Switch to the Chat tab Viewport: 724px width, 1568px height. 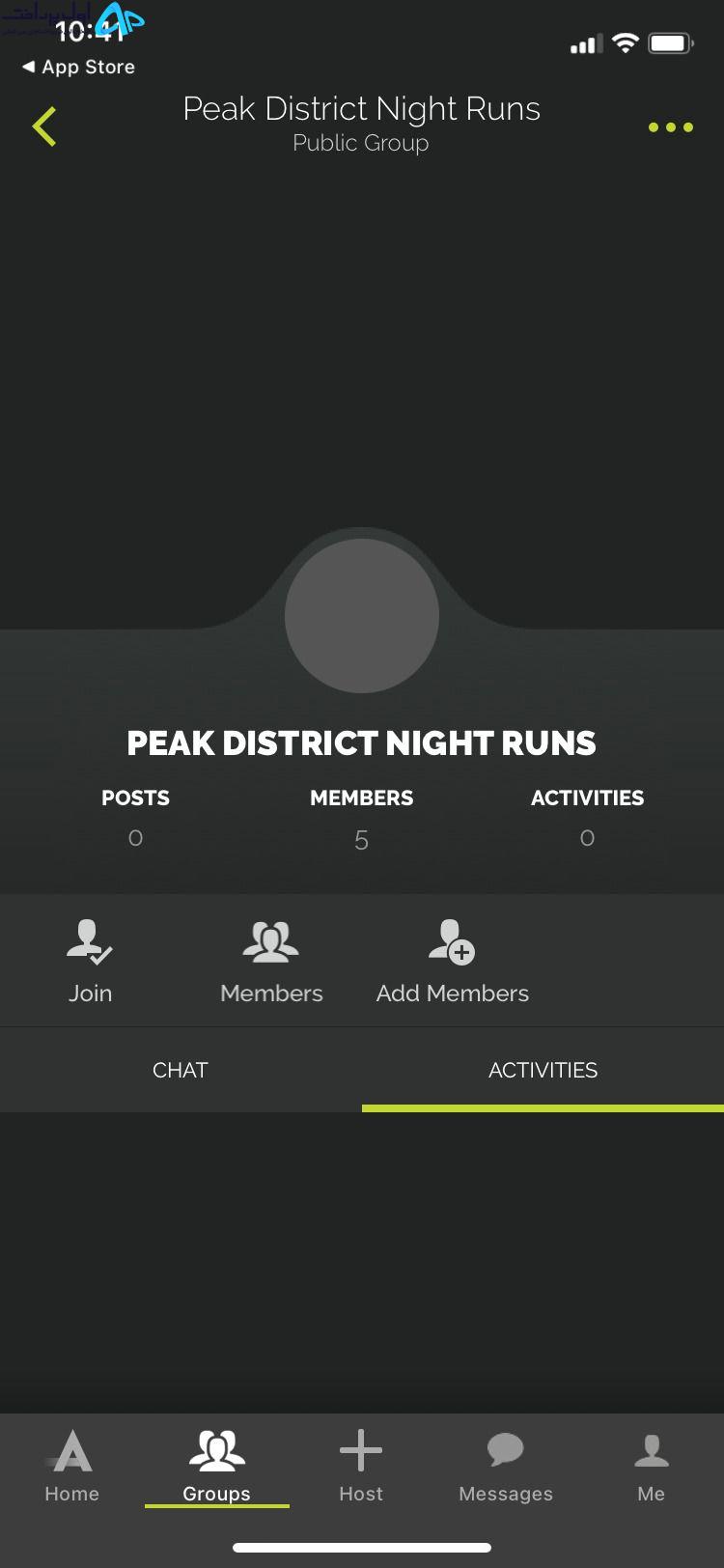pos(181,1070)
